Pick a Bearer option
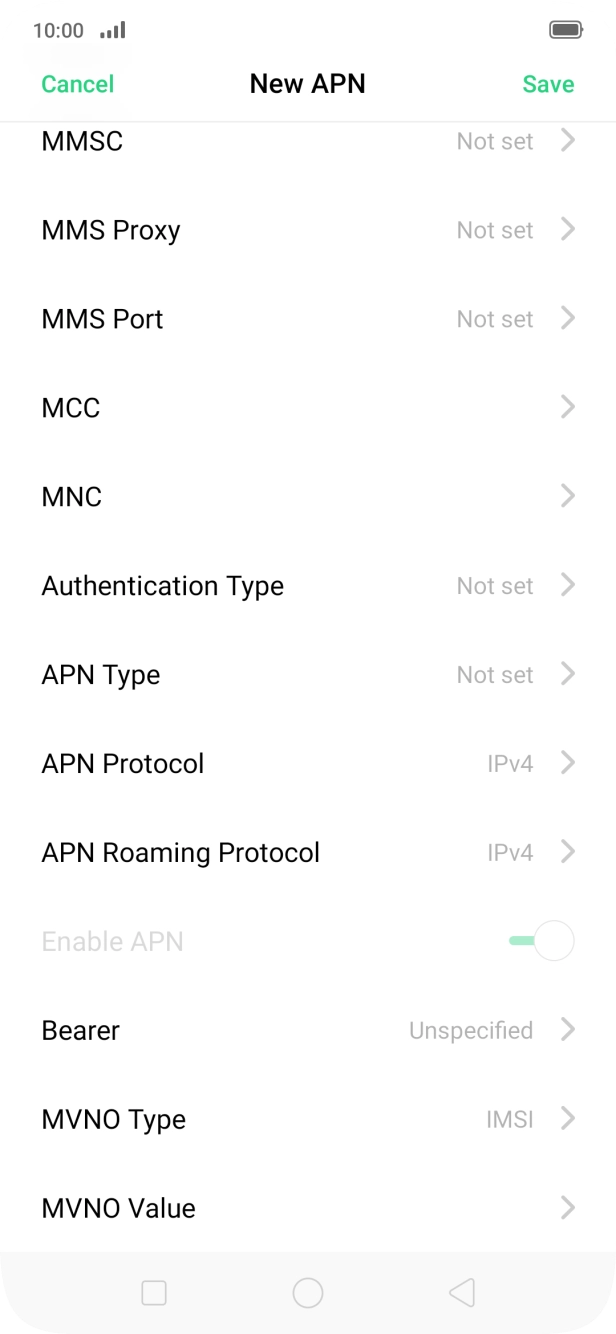 pyautogui.click(x=308, y=1030)
